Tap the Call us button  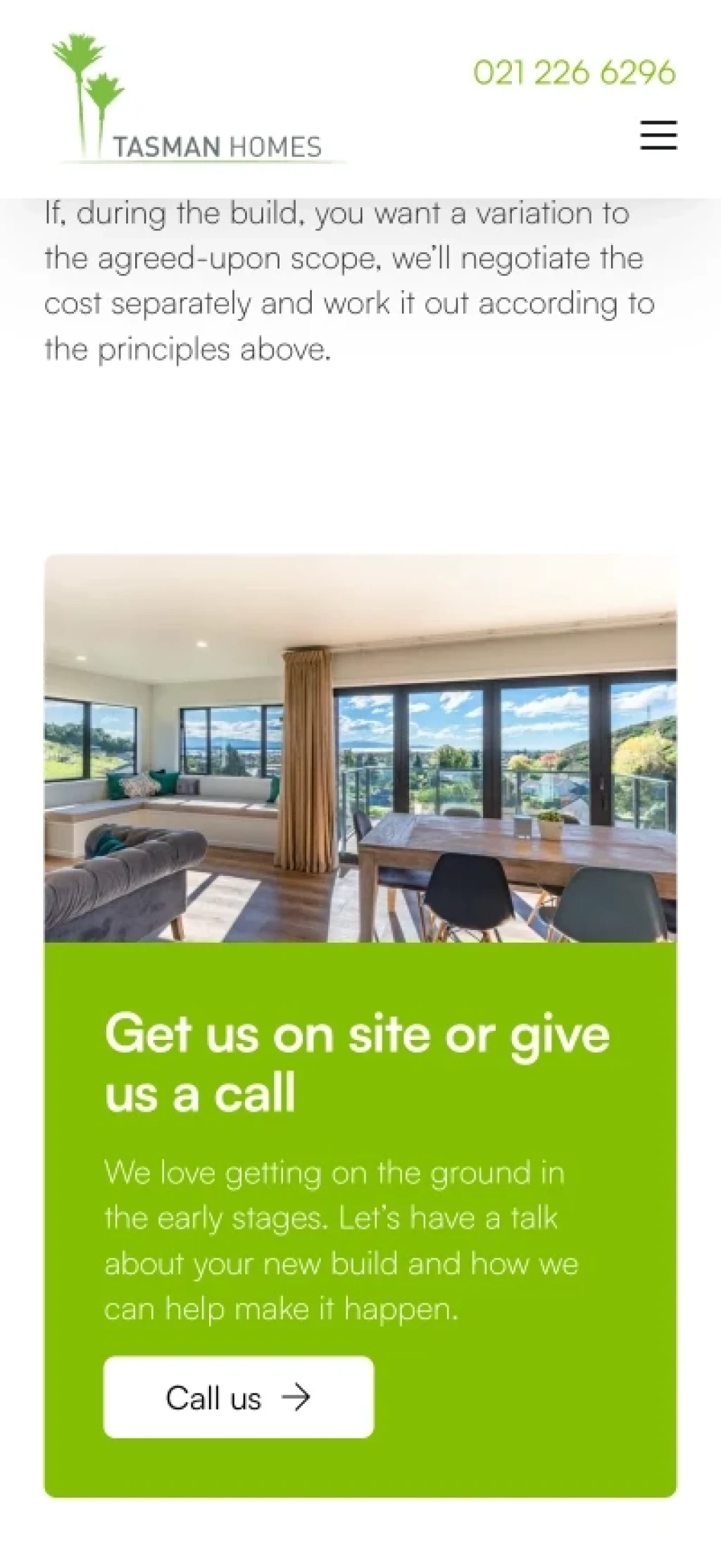[x=238, y=1397]
